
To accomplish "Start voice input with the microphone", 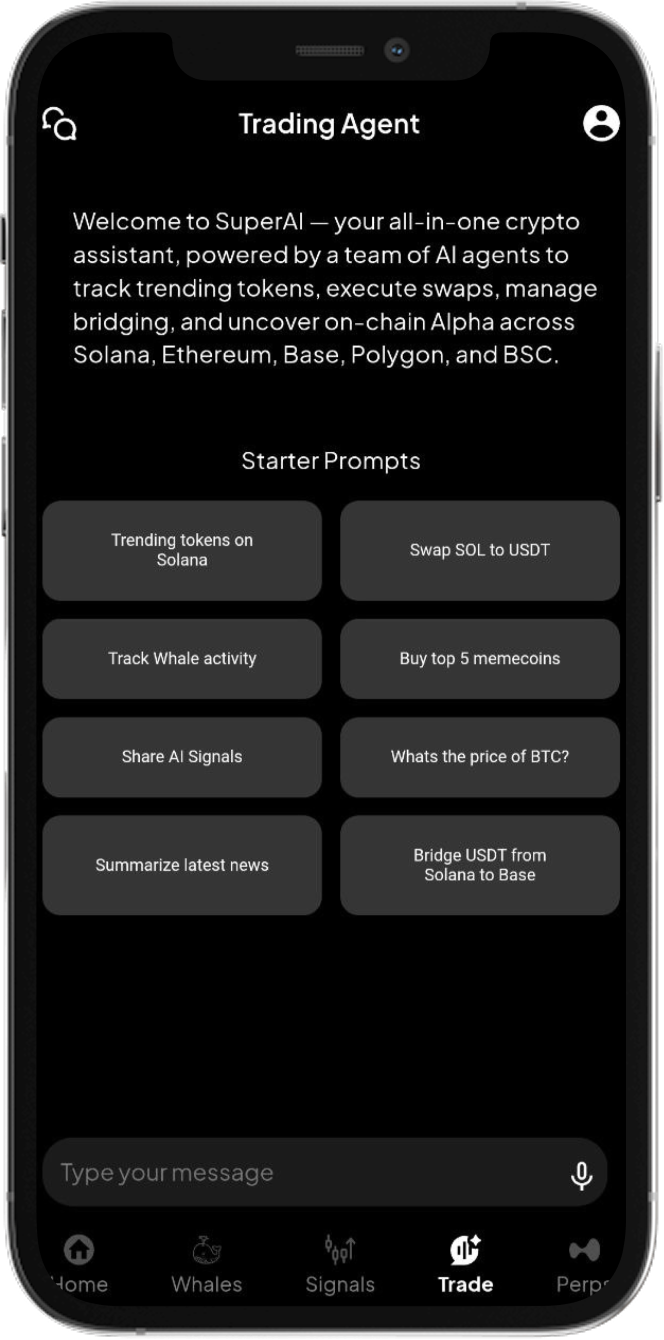I will click(581, 1175).
